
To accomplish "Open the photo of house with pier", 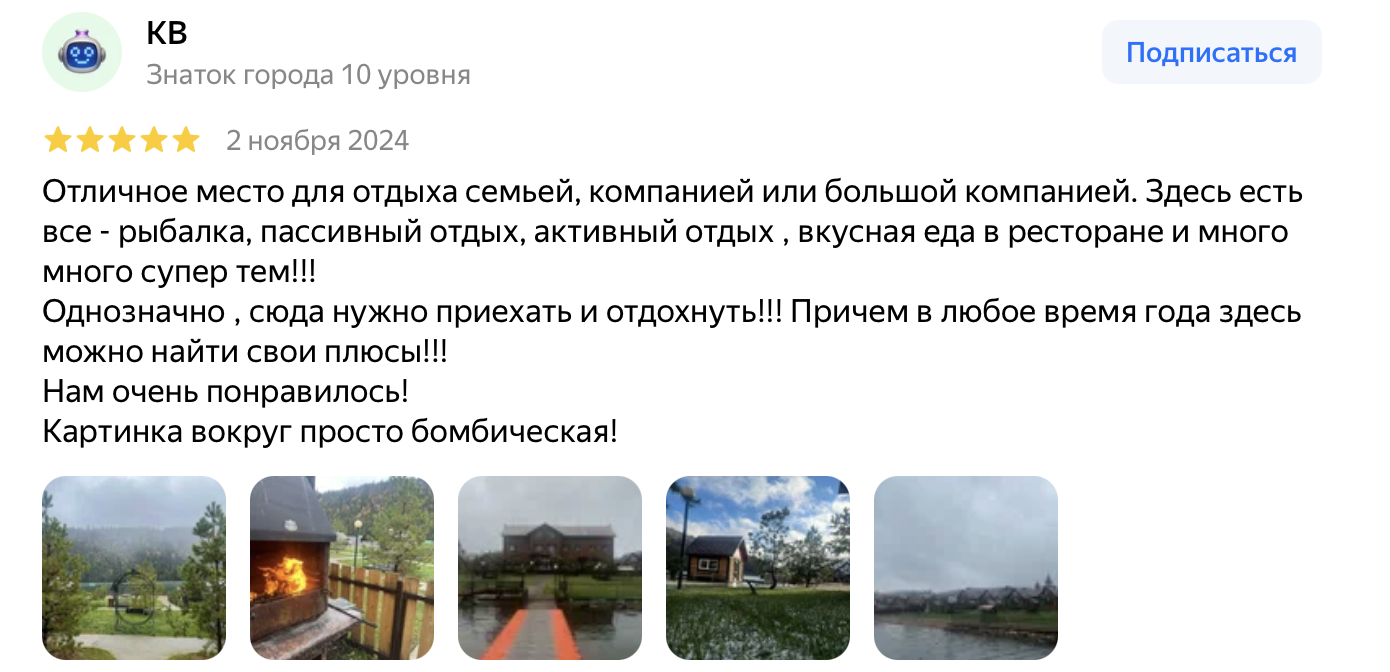I will pyautogui.click(x=550, y=567).
